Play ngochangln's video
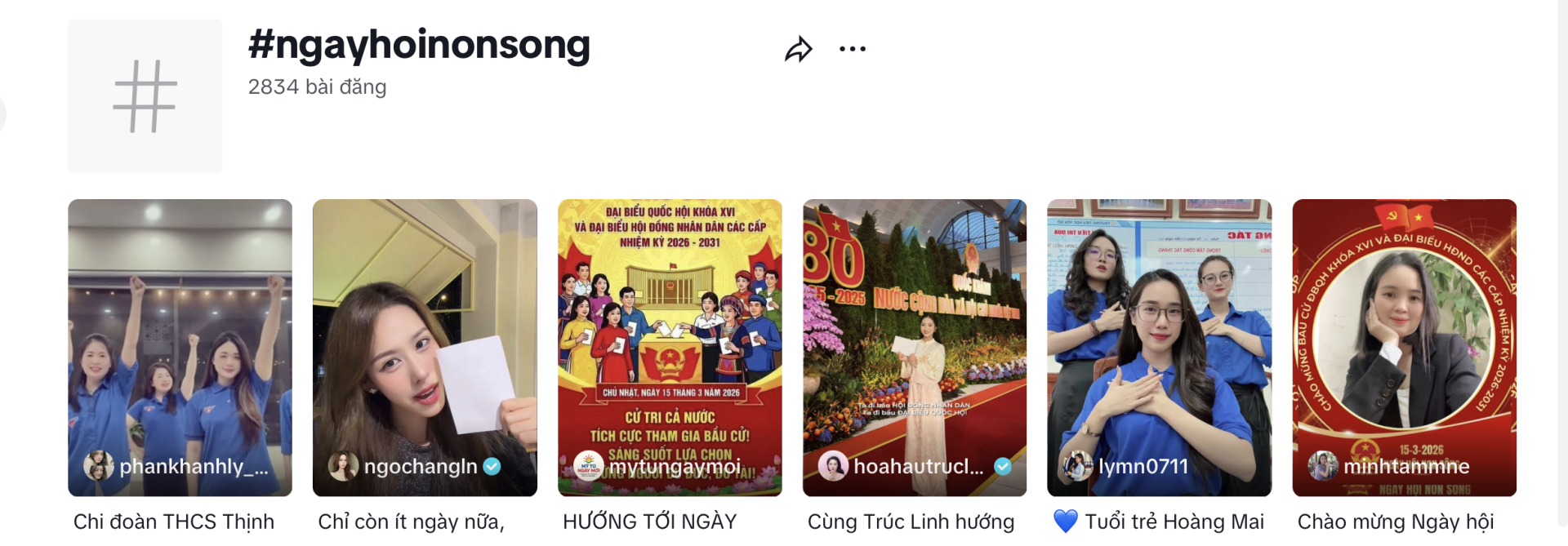This screenshot has height=546, width=1568. pyautogui.click(x=425, y=347)
